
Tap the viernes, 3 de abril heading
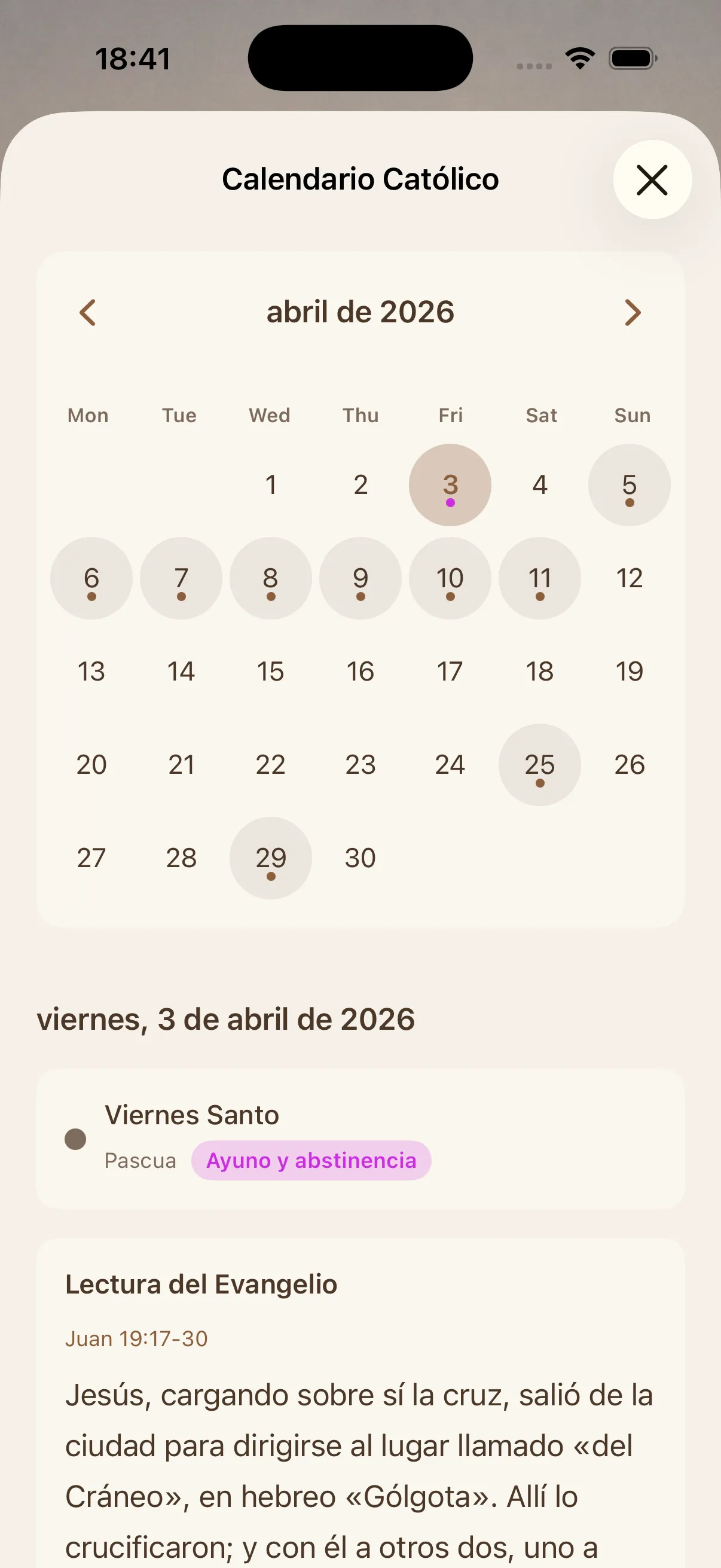tap(227, 1018)
